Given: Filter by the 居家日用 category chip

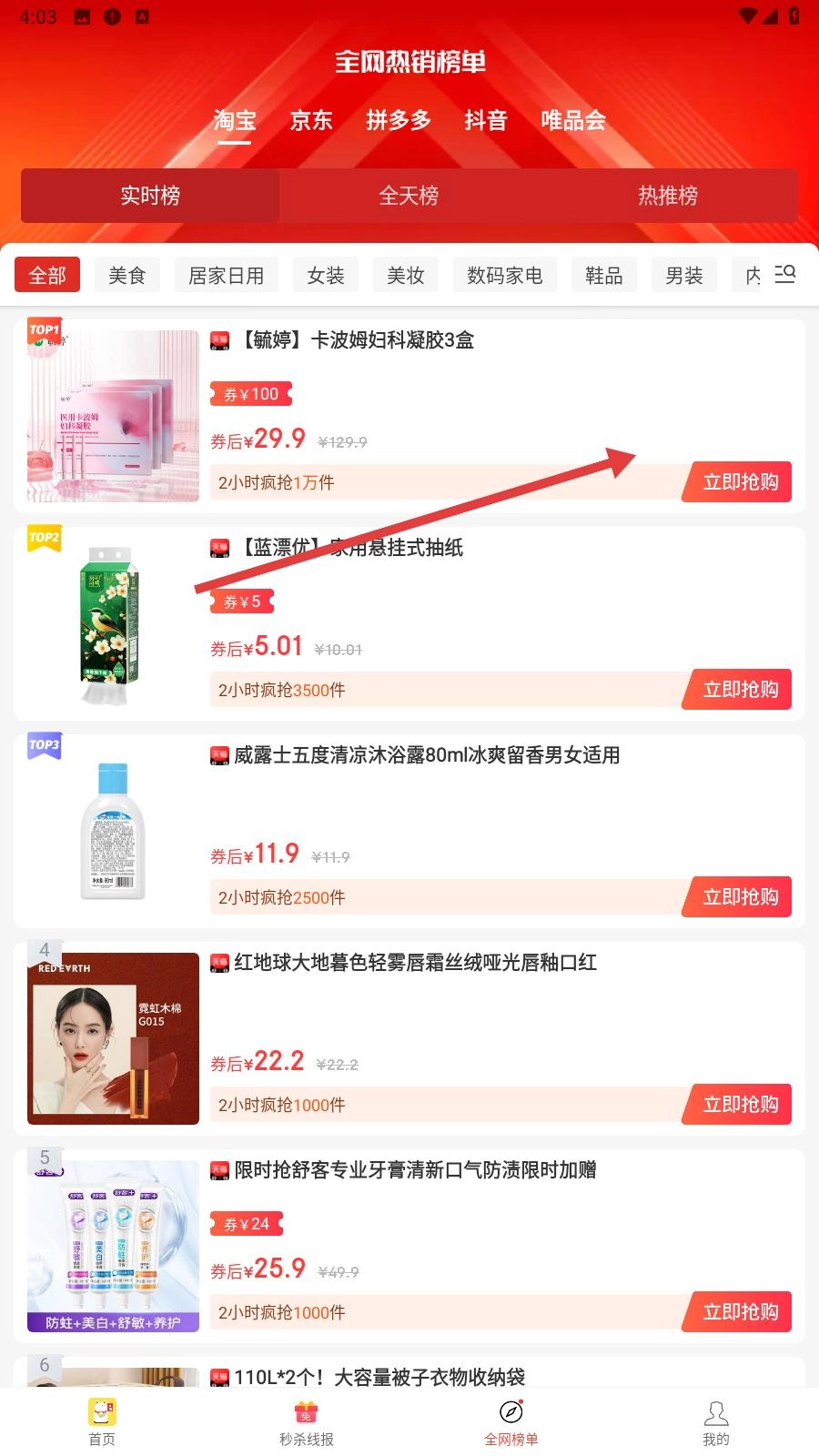Looking at the screenshot, I should 227,275.
